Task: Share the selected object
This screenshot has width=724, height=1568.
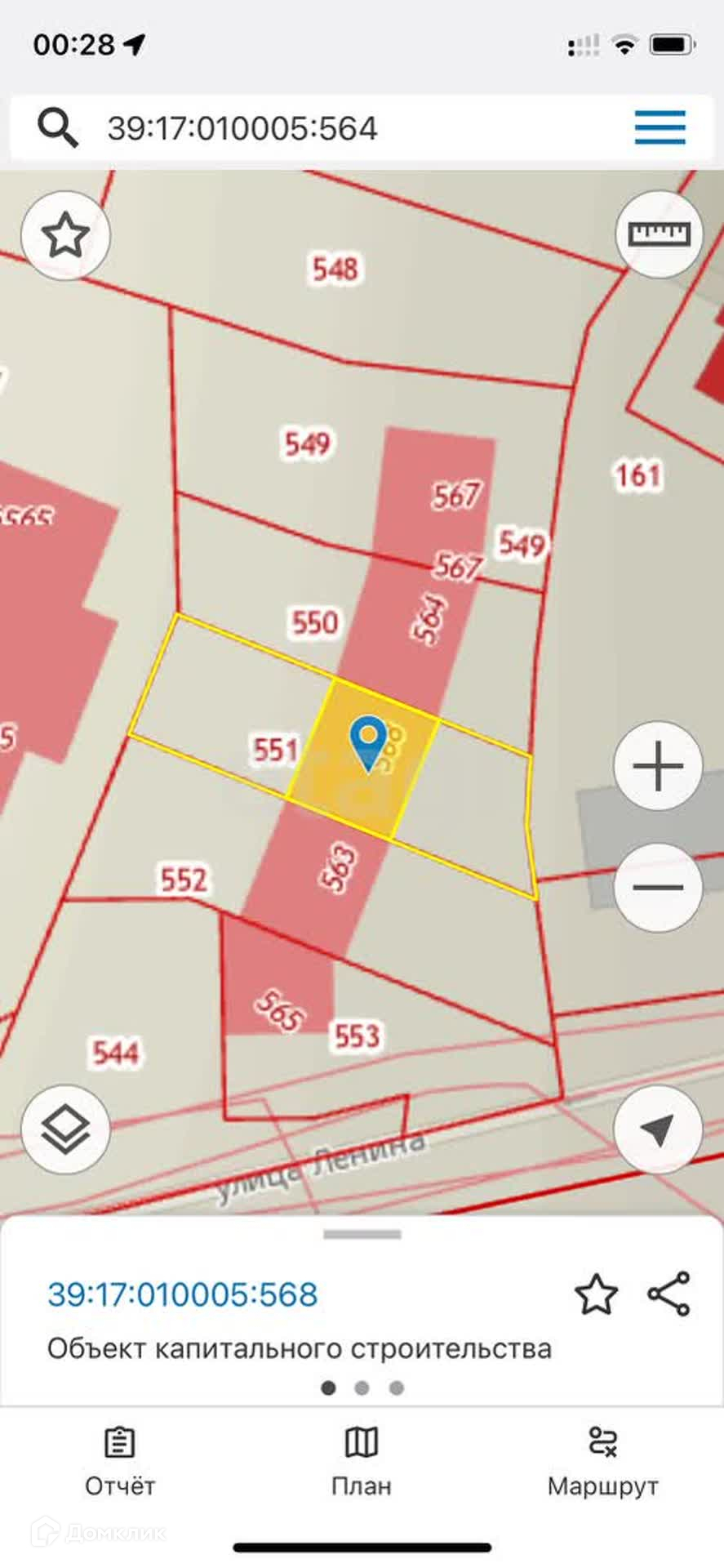Action: click(668, 1294)
